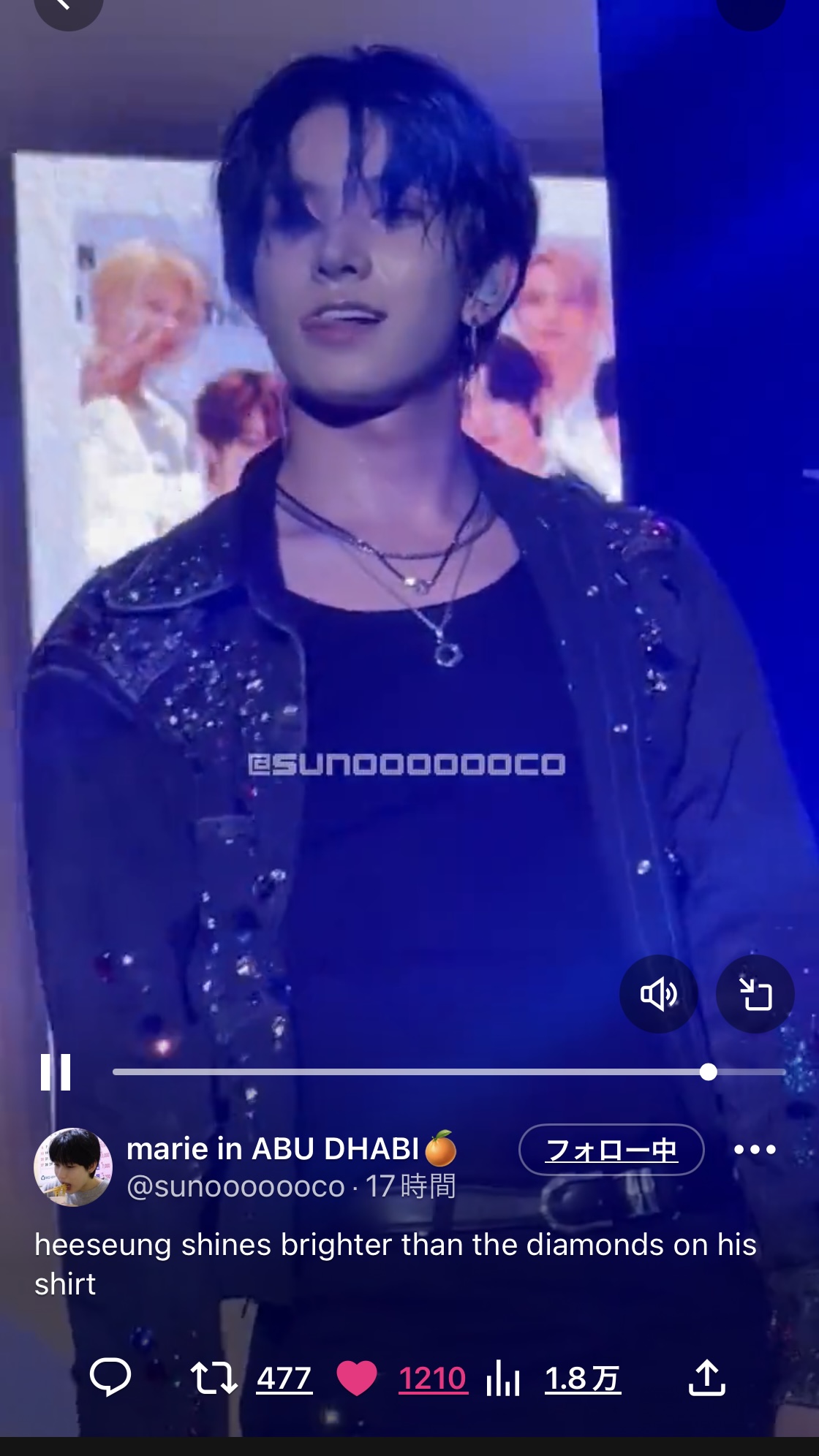Open marie in ABU DHABI's profile picture

tap(73, 1167)
